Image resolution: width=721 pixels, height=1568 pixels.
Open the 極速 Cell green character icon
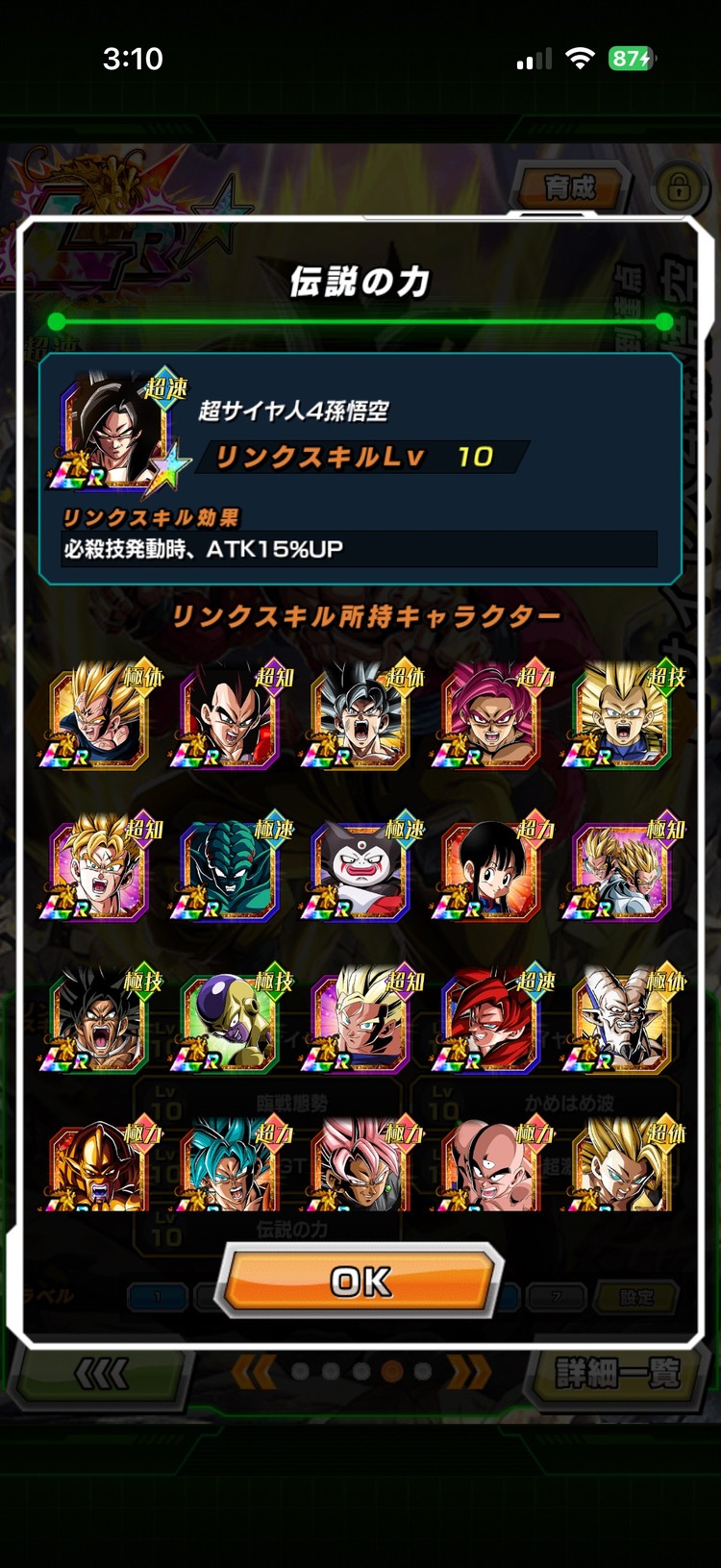[231, 869]
